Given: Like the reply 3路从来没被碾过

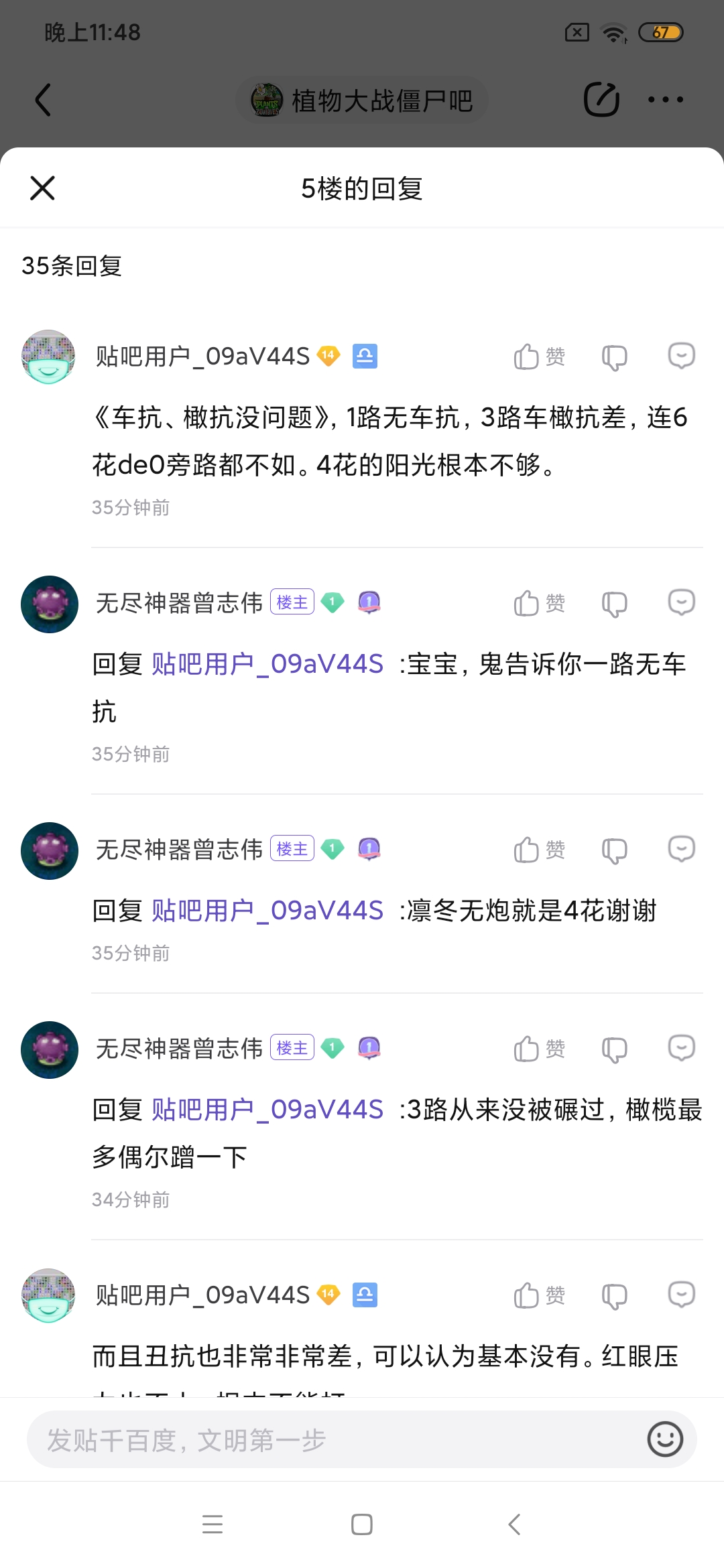Looking at the screenshot, I should [539, 1049].
